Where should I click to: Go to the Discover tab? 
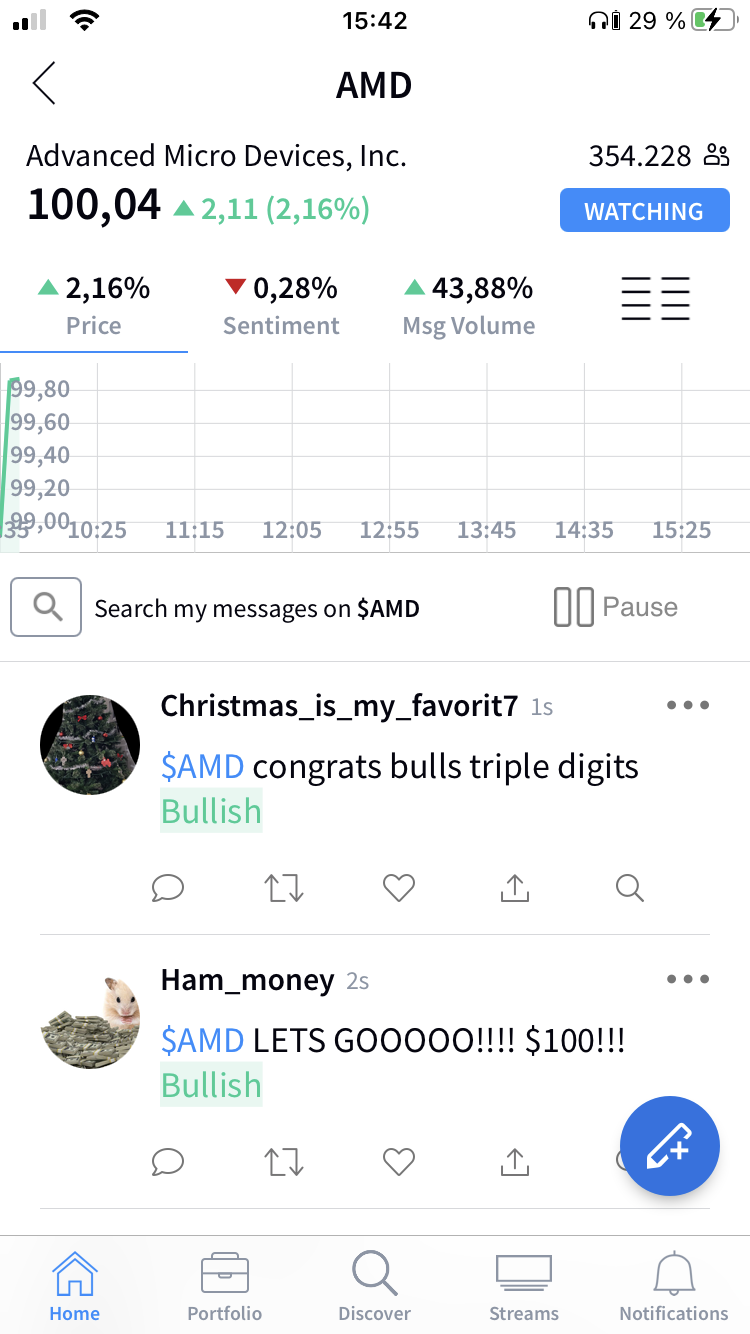pyautogui.click(x=374, y=1287)
